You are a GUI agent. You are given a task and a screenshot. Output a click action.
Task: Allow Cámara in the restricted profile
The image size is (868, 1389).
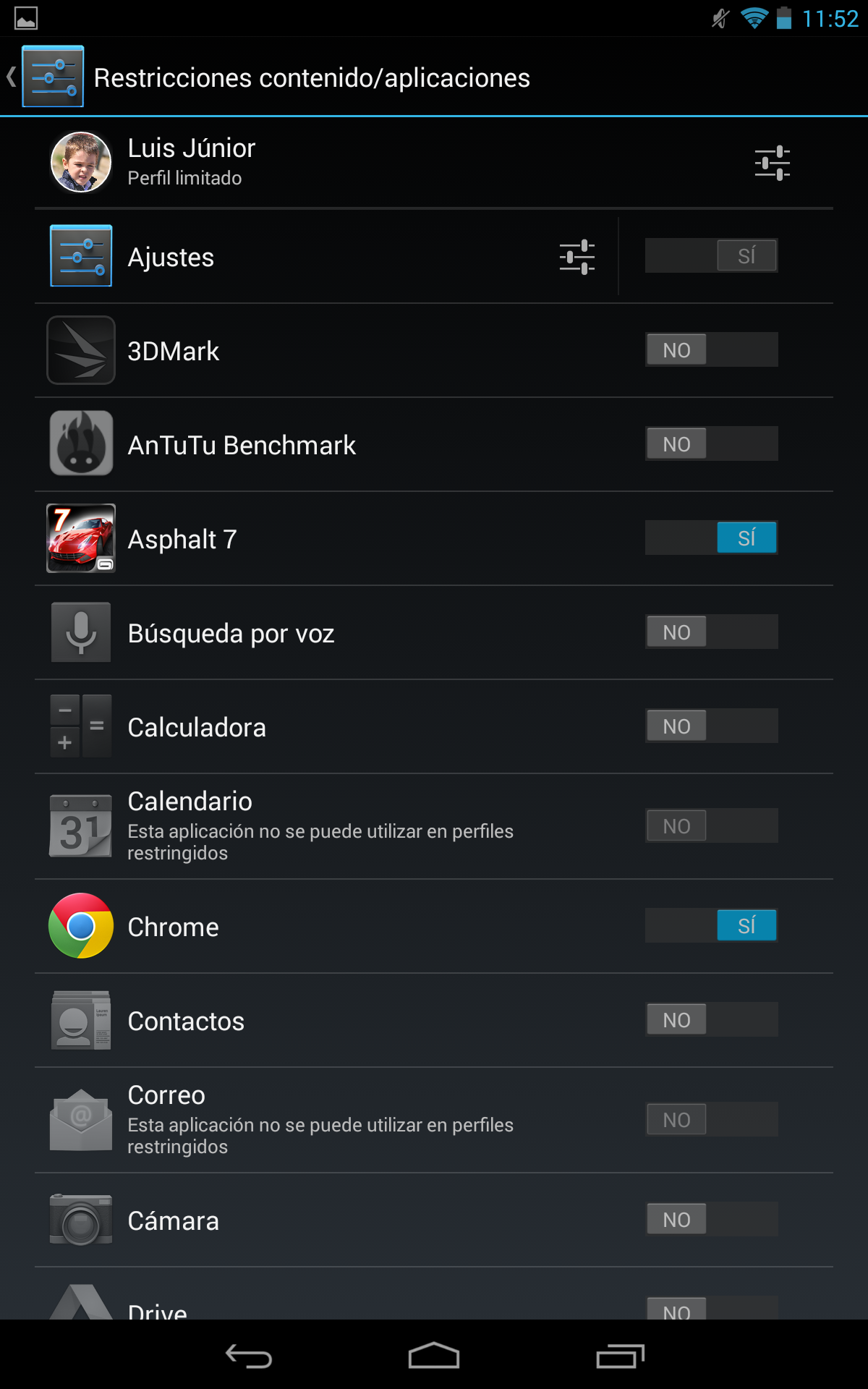[711, 1220]
